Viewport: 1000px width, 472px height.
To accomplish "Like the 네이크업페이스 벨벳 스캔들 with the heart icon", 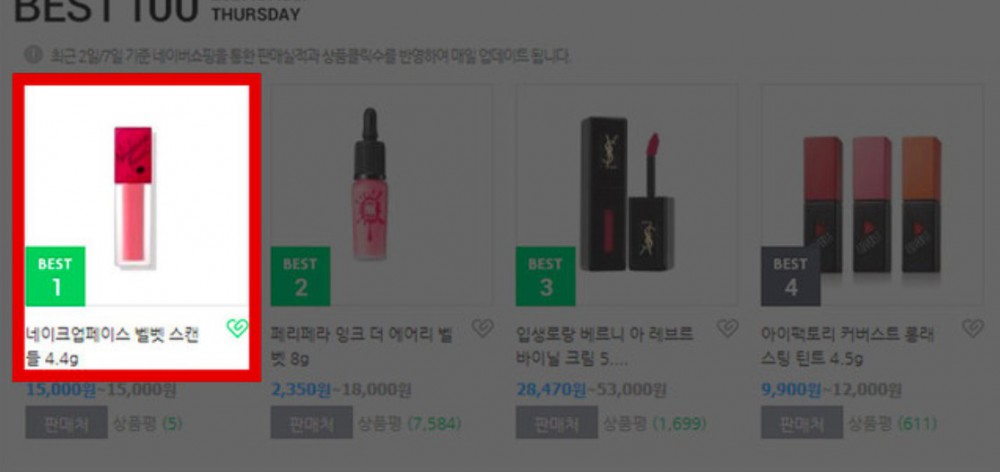I will click(x=236, y=329).
